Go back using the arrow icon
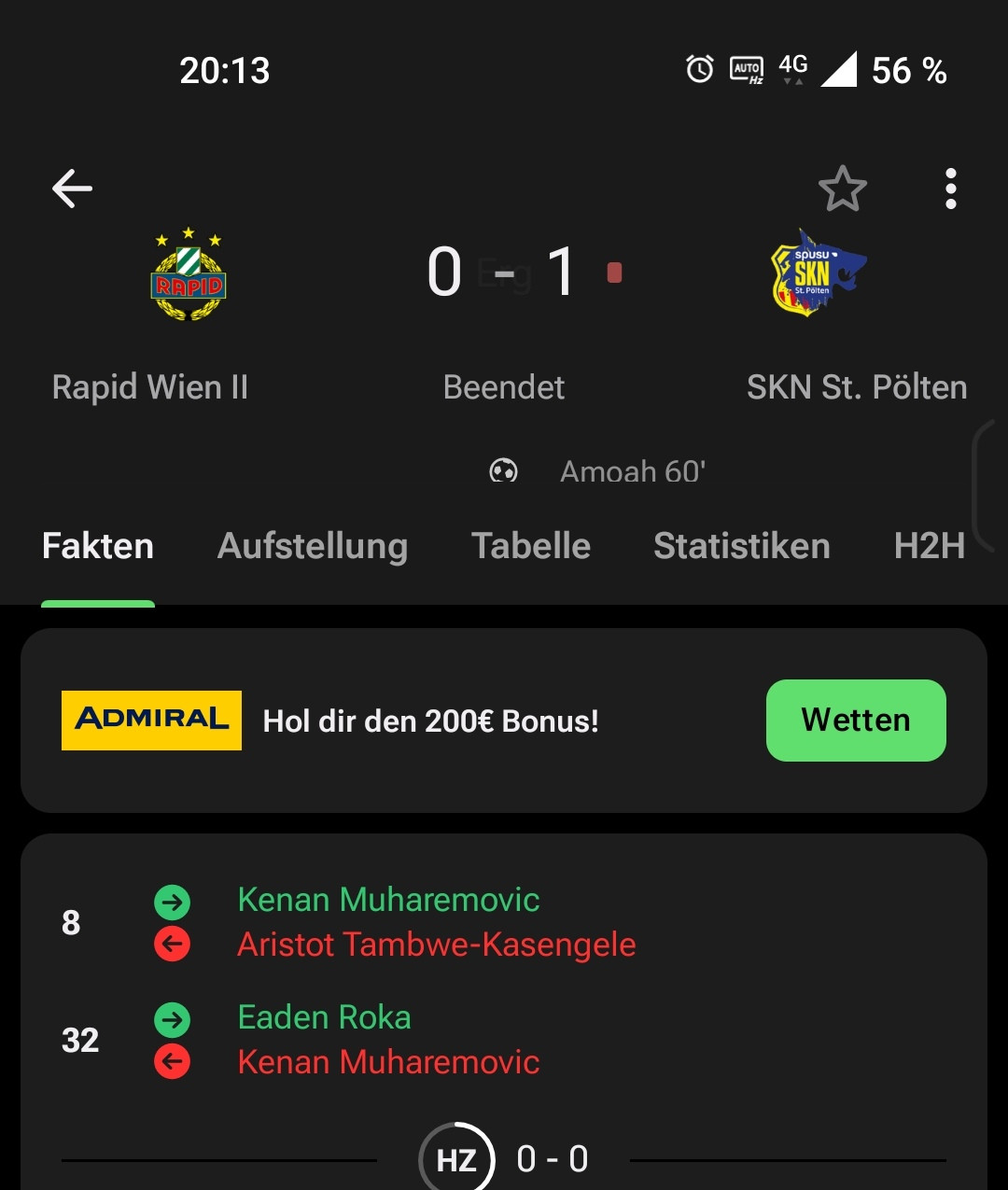Screen dimensions: 1008x1190 (72, 189)
